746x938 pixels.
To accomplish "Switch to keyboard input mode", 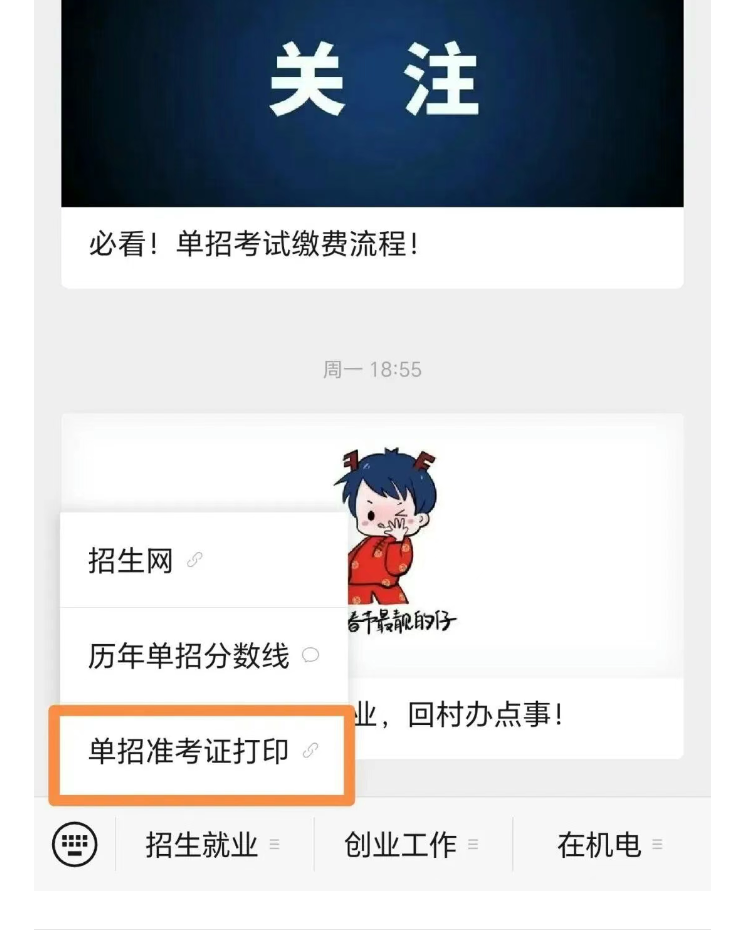I will pyautogui.click(x=75, y=845).
